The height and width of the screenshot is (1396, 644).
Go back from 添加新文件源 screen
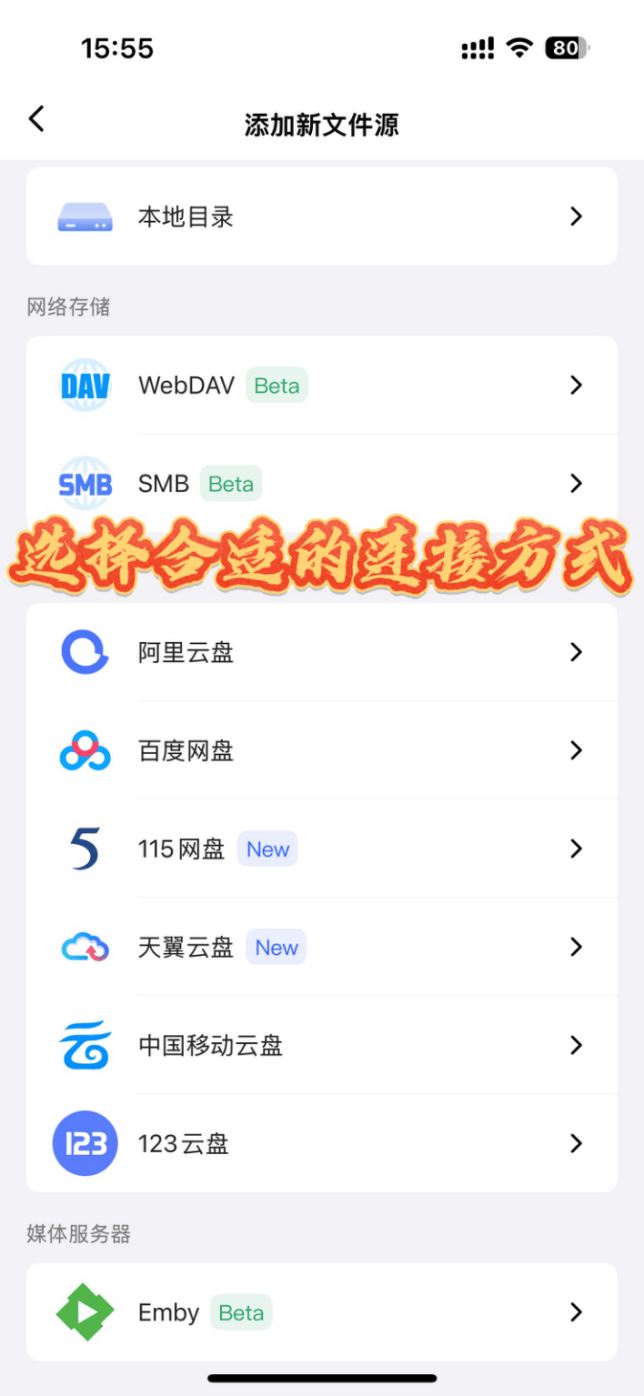click(x=37, y=120)
